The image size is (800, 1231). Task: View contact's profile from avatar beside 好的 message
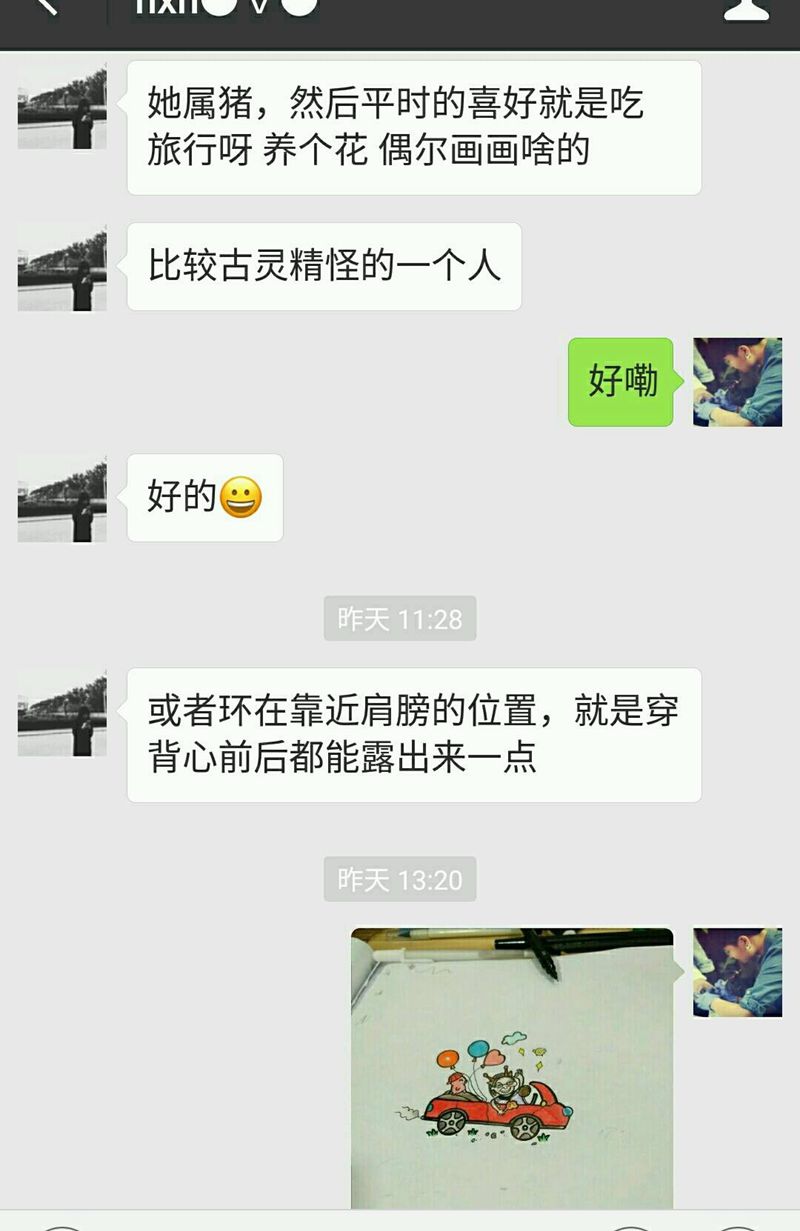tap(62, 498)
